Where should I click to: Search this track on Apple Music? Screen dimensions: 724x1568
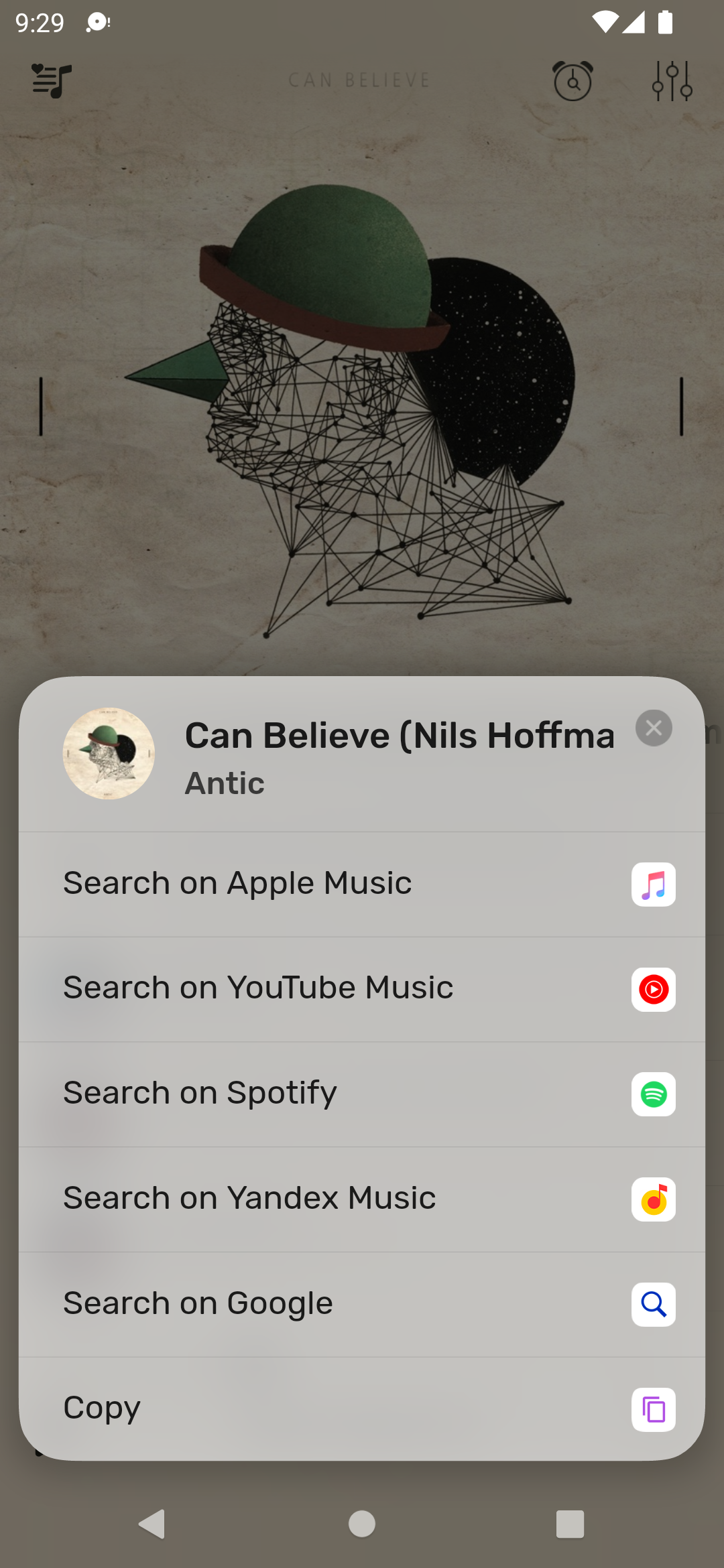[362, 884]
